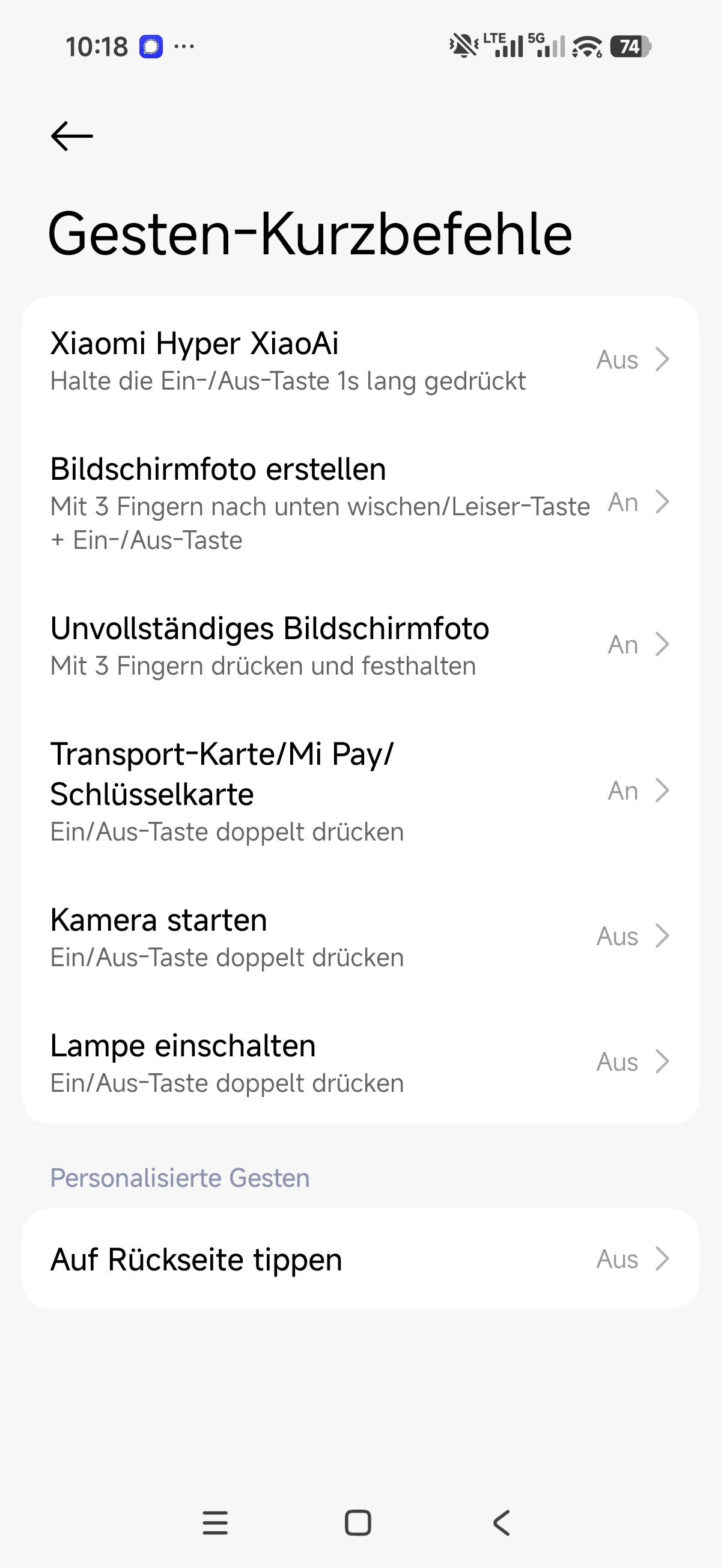Viewport: 721px width, 1568px height.
Task: Open Lampe einschalten shortcut settings
Action: pyautogui.click(x=359, y=1063)
